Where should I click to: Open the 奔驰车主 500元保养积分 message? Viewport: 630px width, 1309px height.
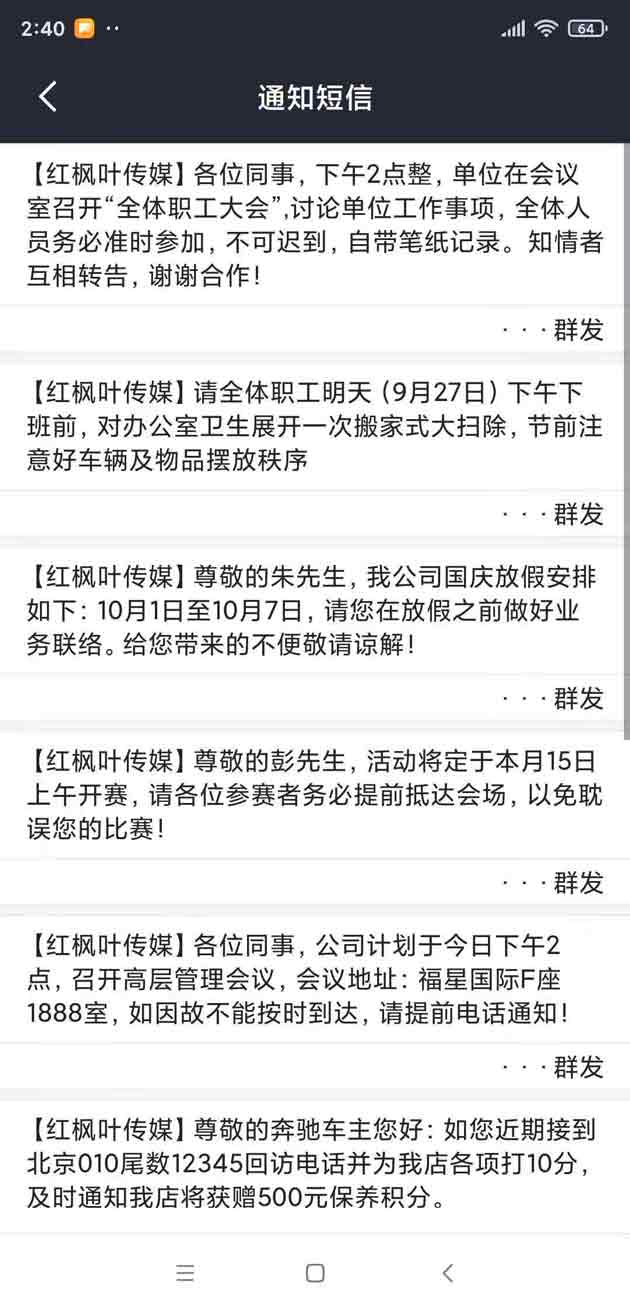coord(314,1163)
